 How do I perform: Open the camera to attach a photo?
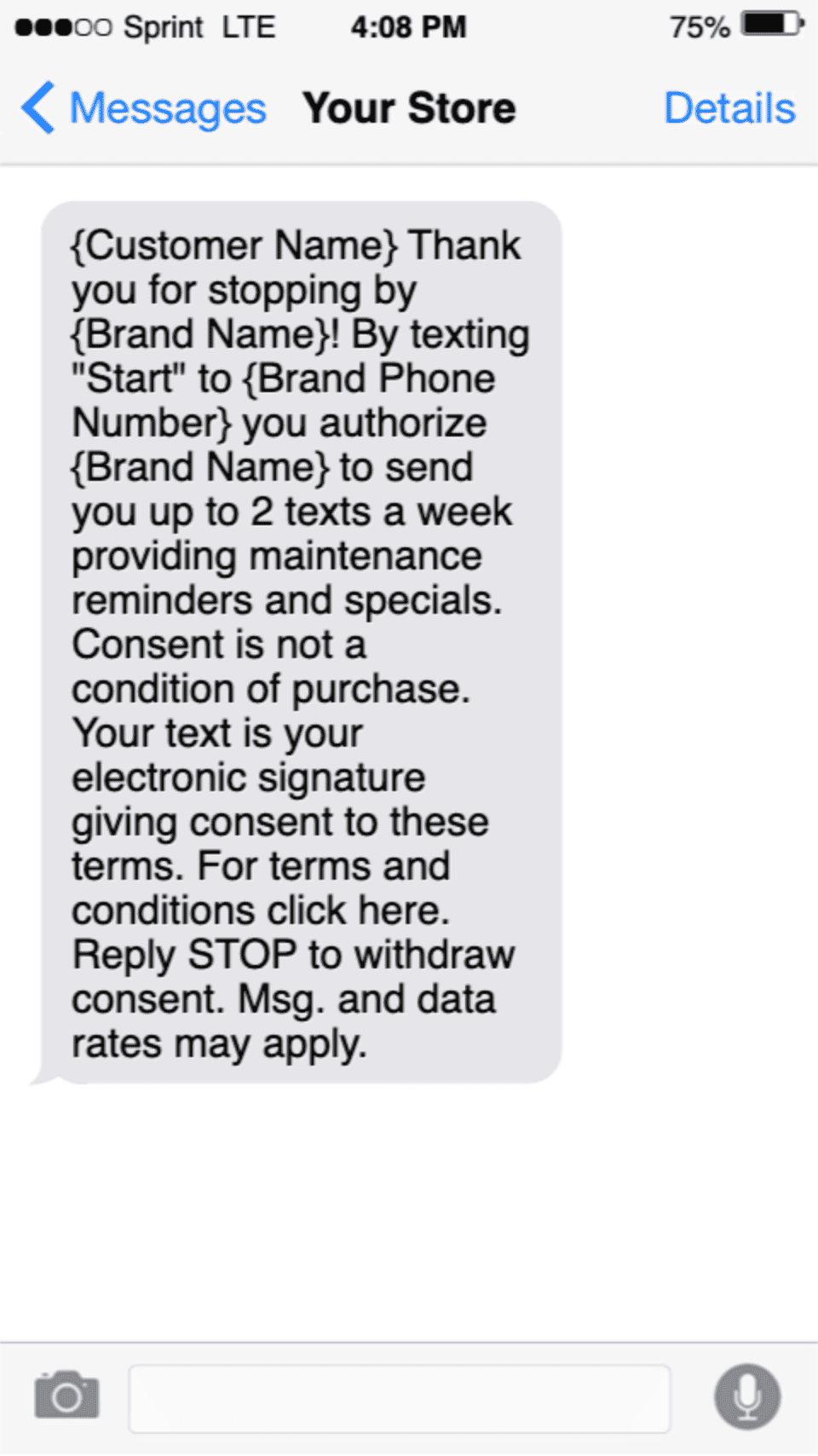66,1395
